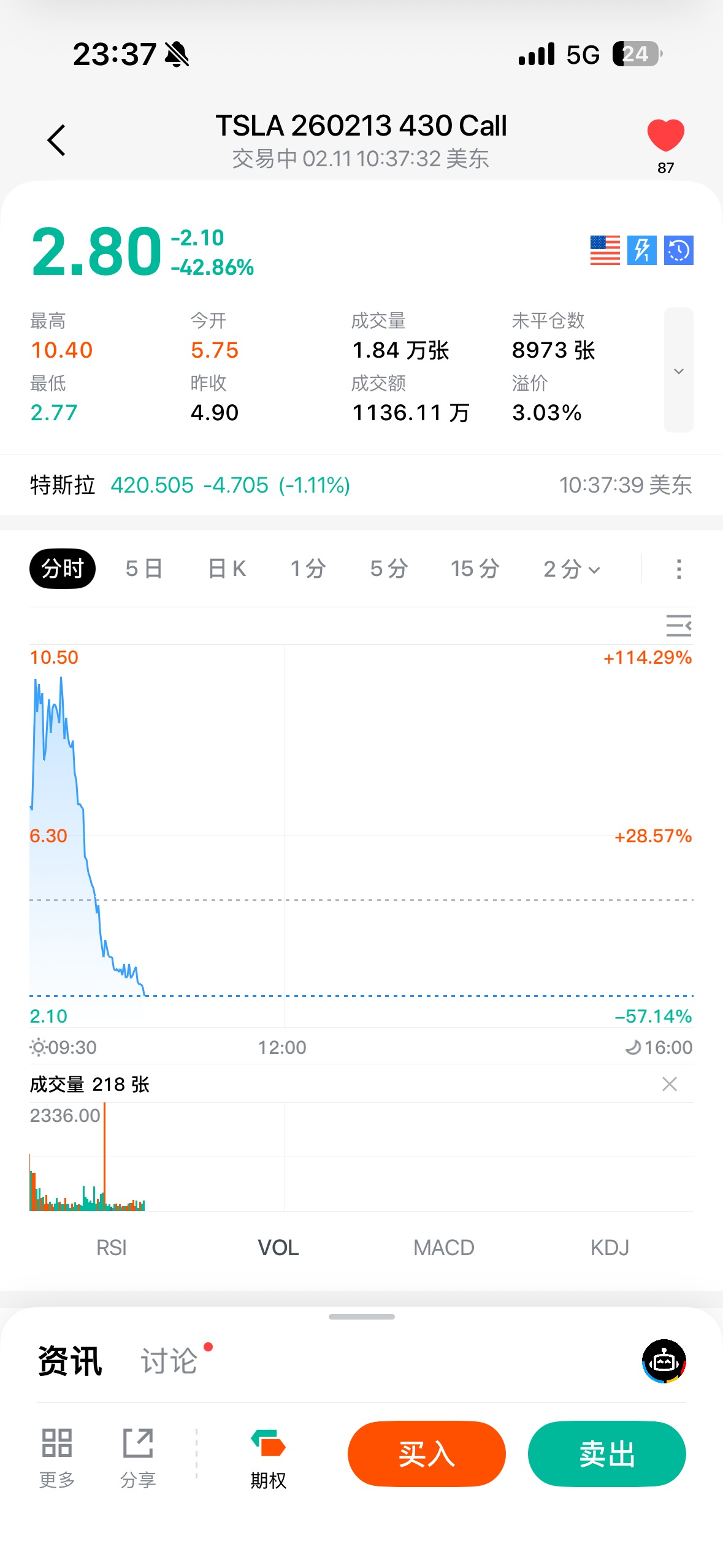This screenshot has height=1568, width=723.
Task: Open the 特斯拉 underlying stock row
Action: pyautogui.click(x=361, y=485)
